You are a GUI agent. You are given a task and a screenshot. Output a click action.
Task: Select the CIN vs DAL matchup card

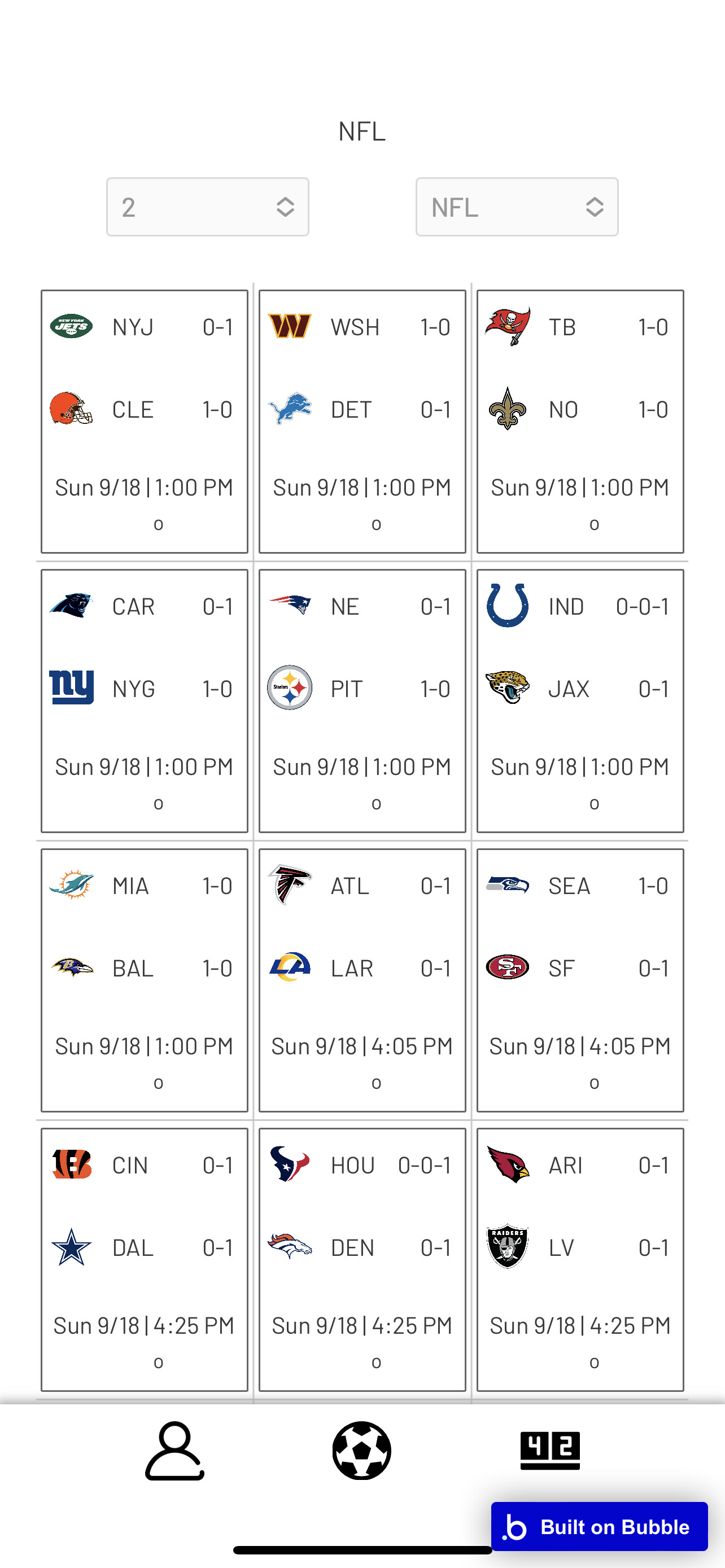pyautogui.click(x=145, y=1259)
